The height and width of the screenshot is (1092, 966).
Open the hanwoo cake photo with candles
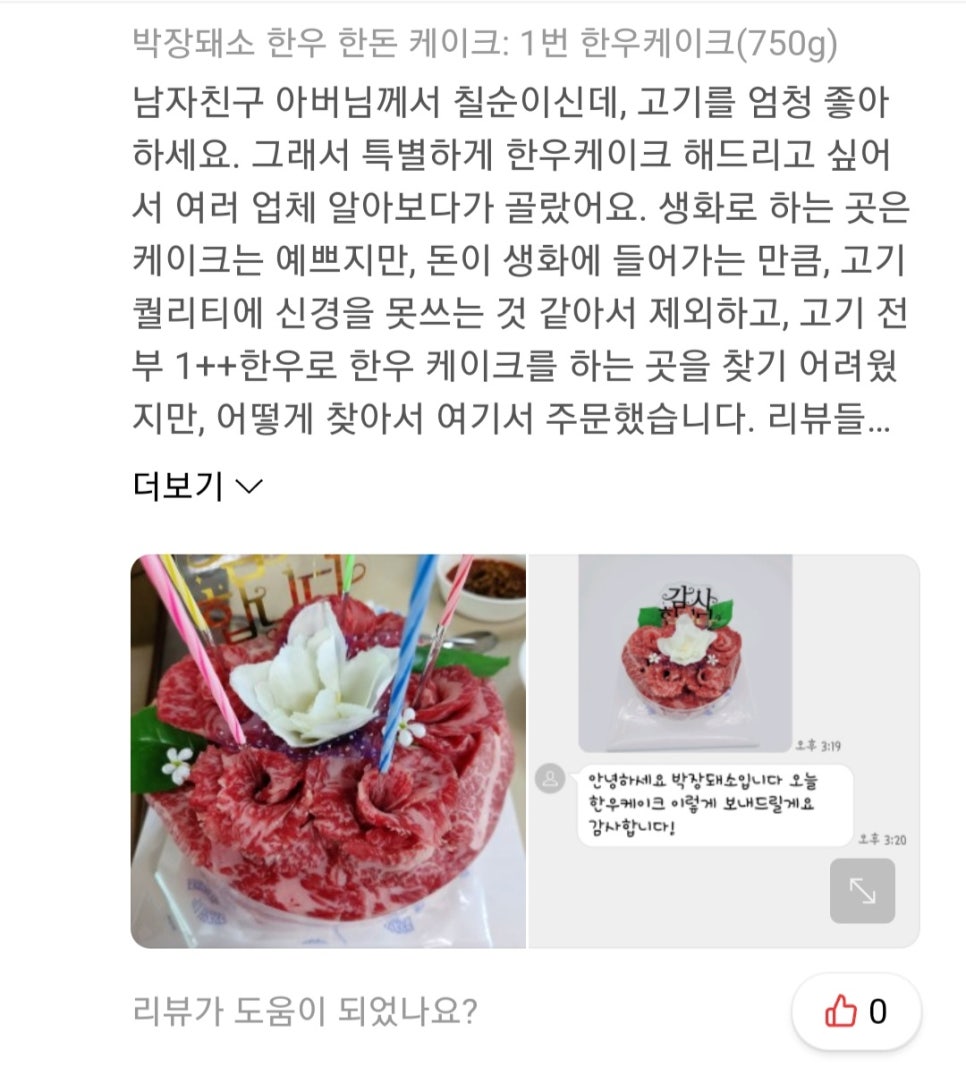click(x=328, y=750)
